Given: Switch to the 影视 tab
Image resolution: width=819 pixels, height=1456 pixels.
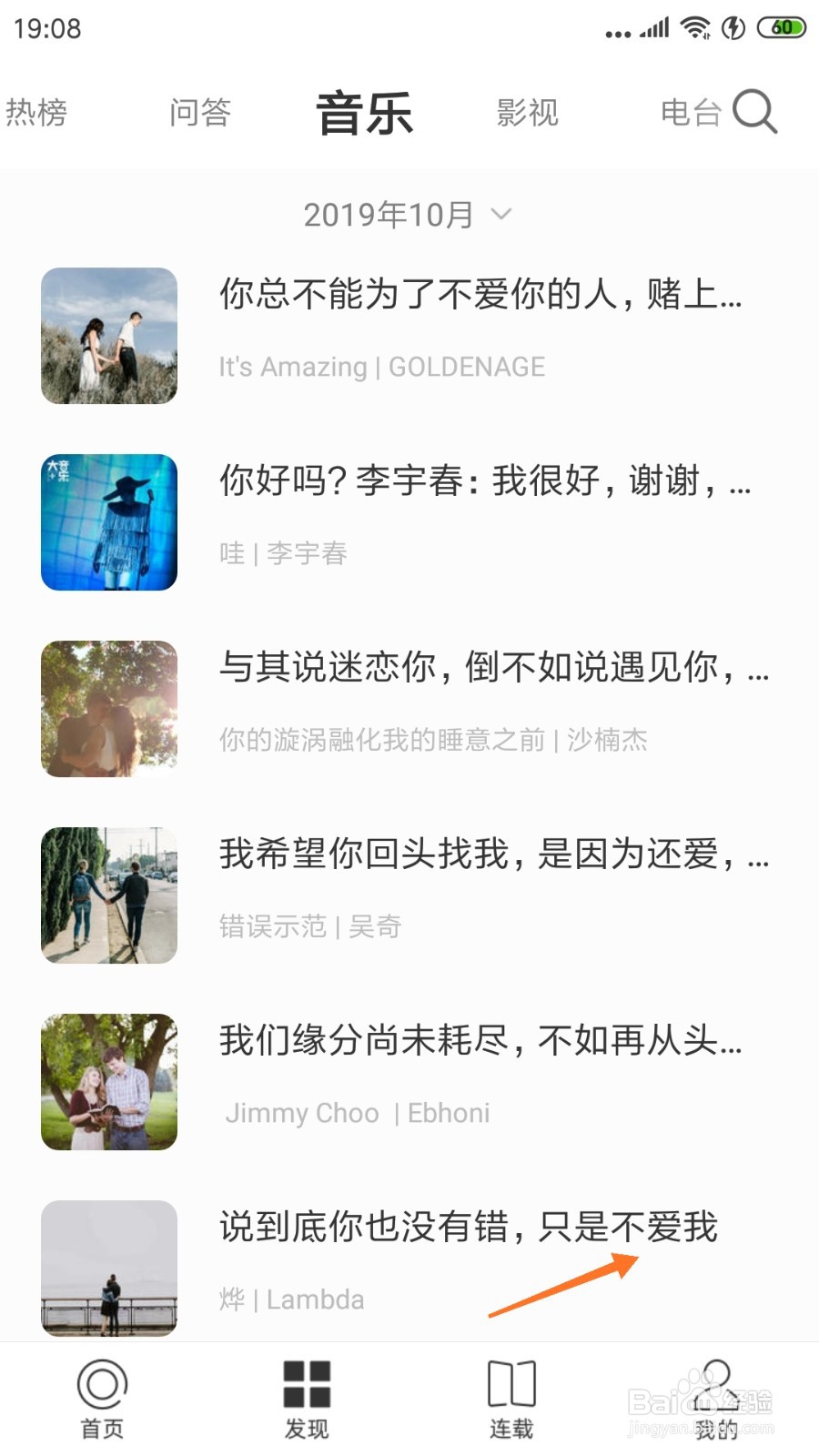Looking at the screenshot, I should pyautogui.click(x=528, y=113).
